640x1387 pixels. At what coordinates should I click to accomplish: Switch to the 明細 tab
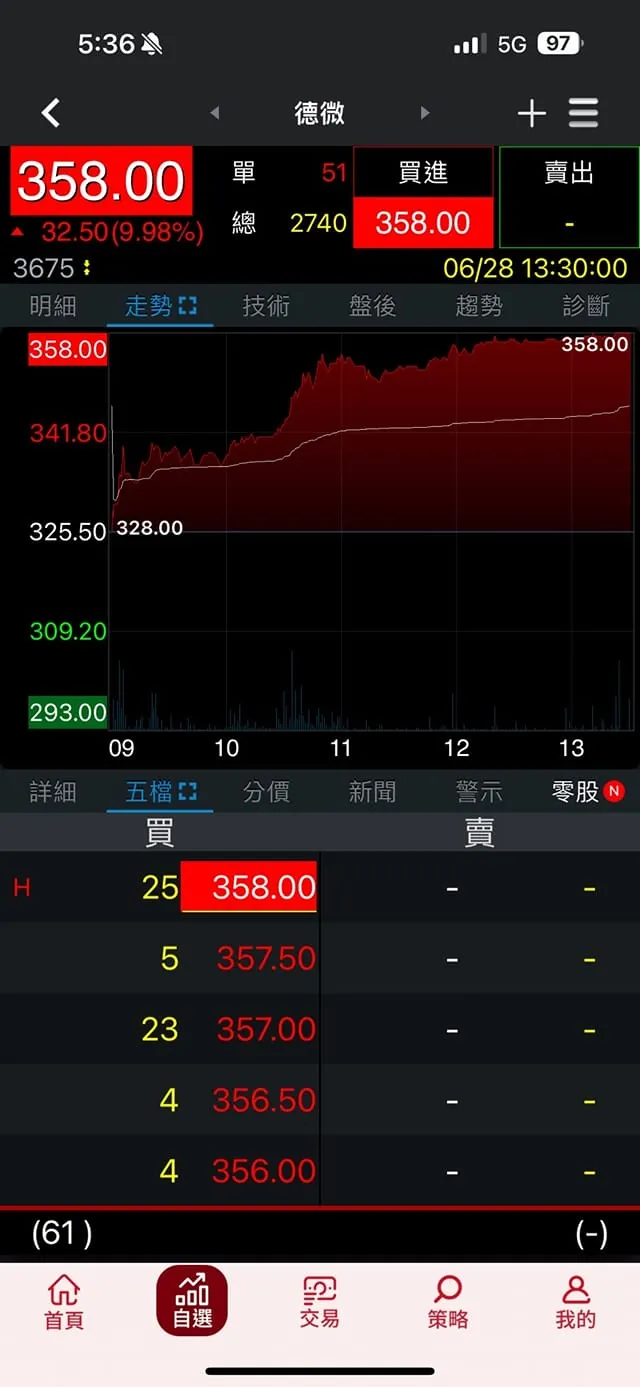tap(53, 306)
